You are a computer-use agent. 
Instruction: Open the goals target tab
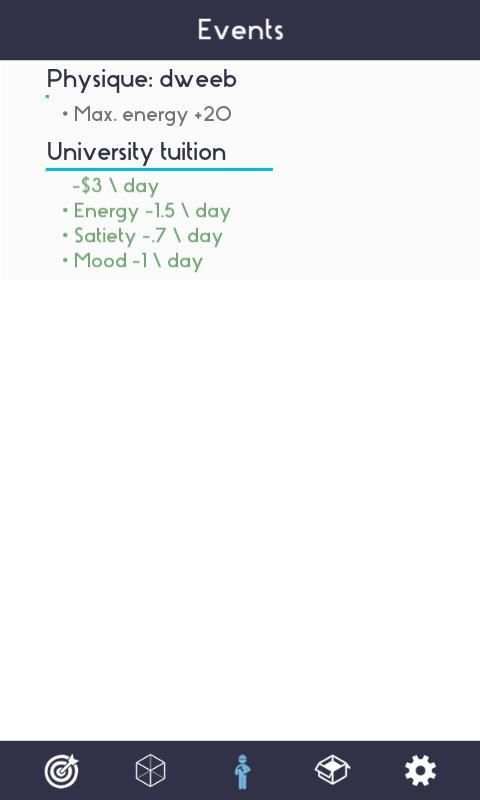(x=61, y=771)
